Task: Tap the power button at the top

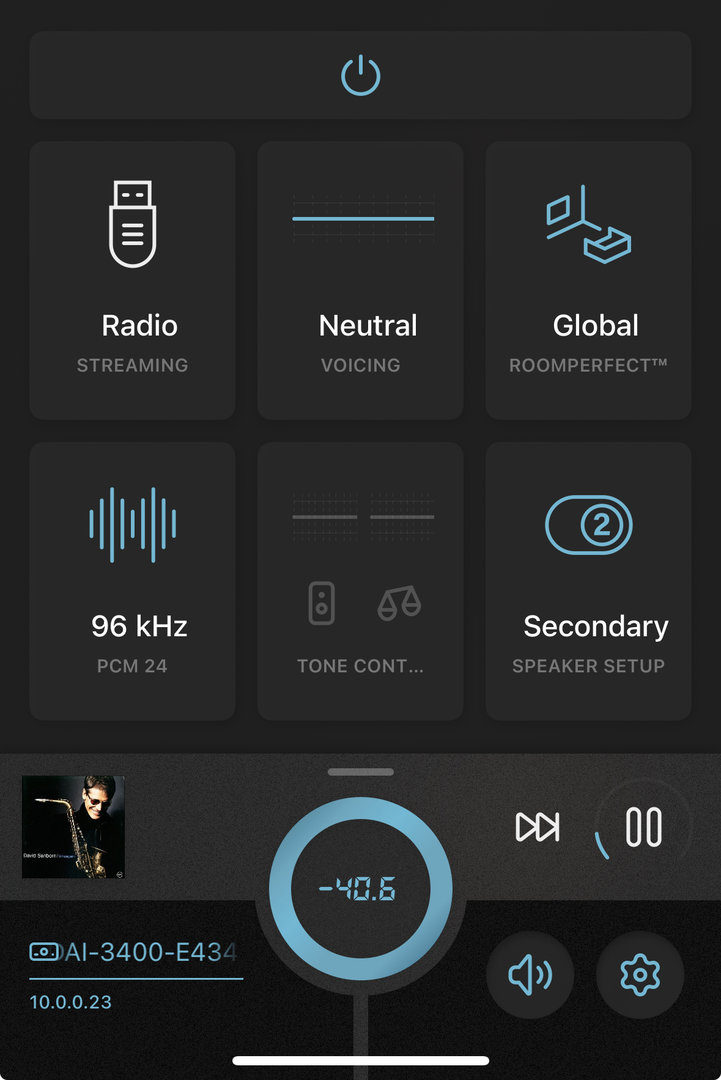Action: pyautogui.click(x=360, y=76)
